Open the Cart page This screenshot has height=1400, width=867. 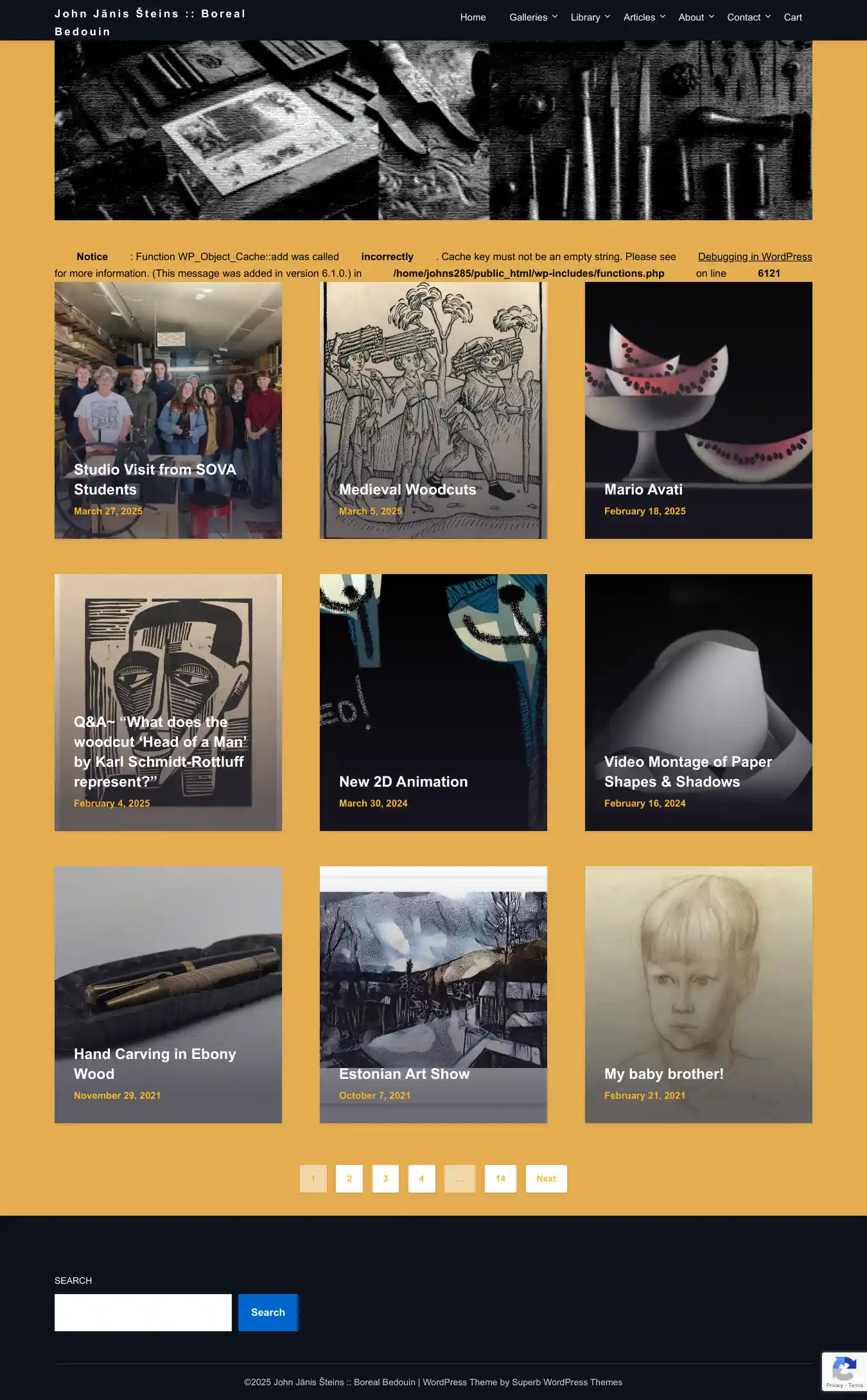click(793, 17)
